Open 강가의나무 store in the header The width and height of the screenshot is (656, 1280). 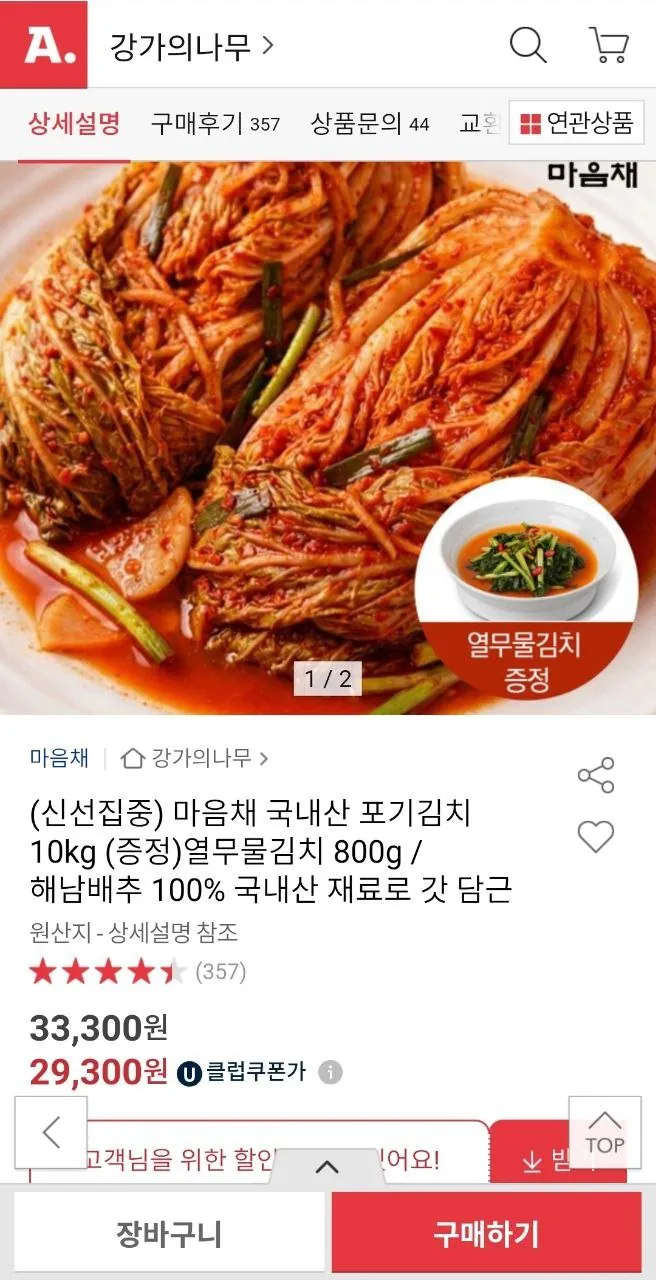[191, 46]
